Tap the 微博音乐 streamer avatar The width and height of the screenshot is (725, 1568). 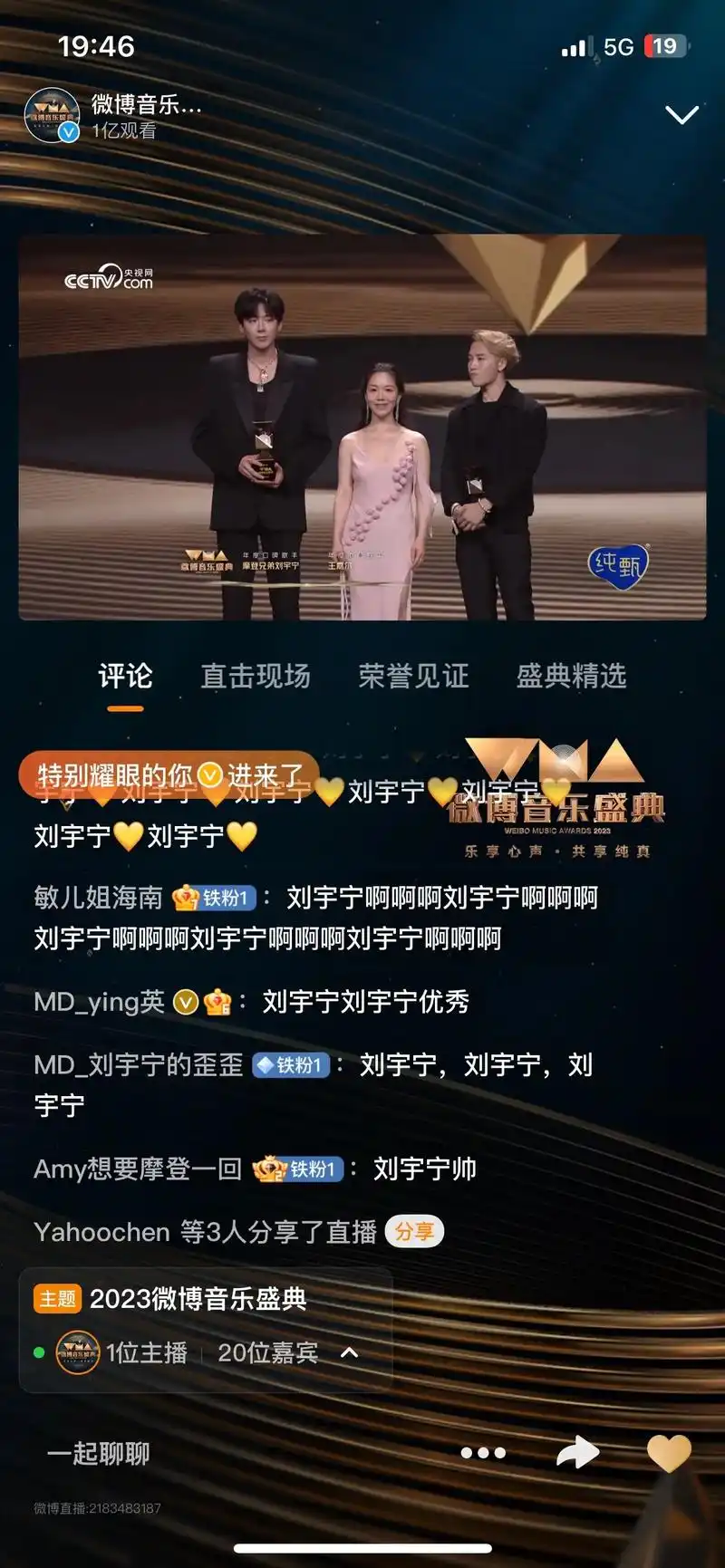(x=51, y=112)
